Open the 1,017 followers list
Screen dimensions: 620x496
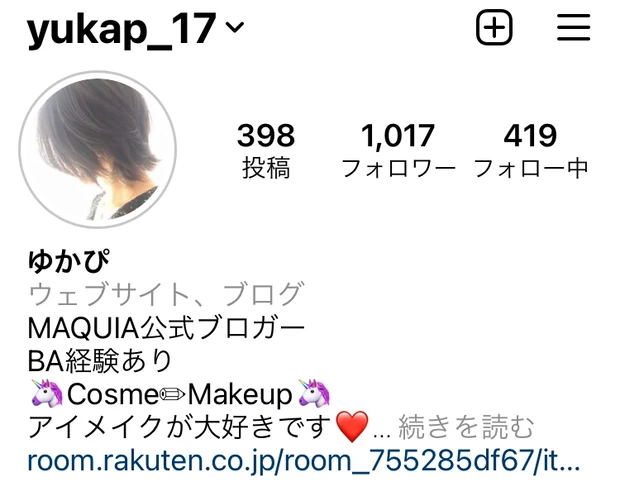click(x=398, y=150)
